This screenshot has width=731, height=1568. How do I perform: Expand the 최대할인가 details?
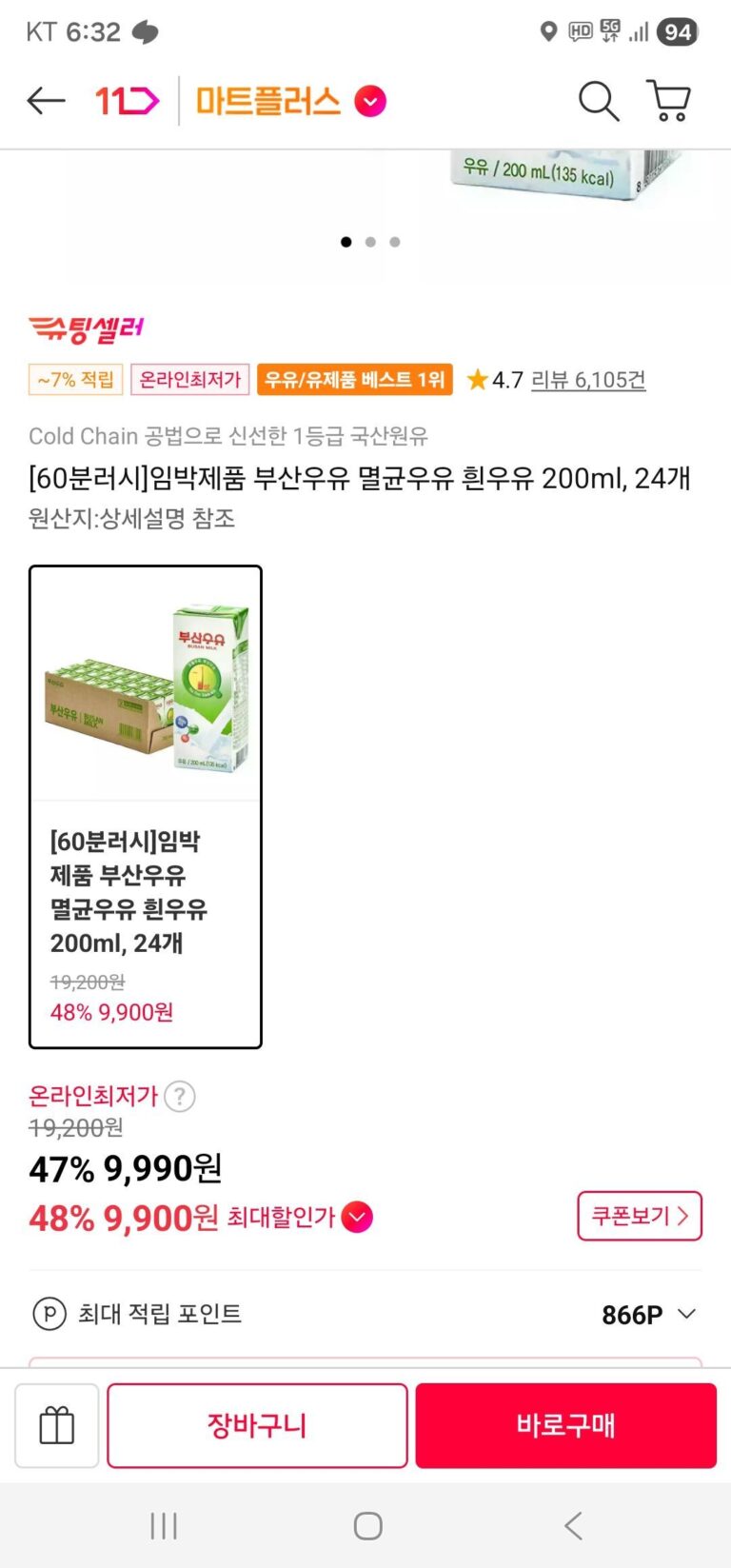tap(357, 1218)
